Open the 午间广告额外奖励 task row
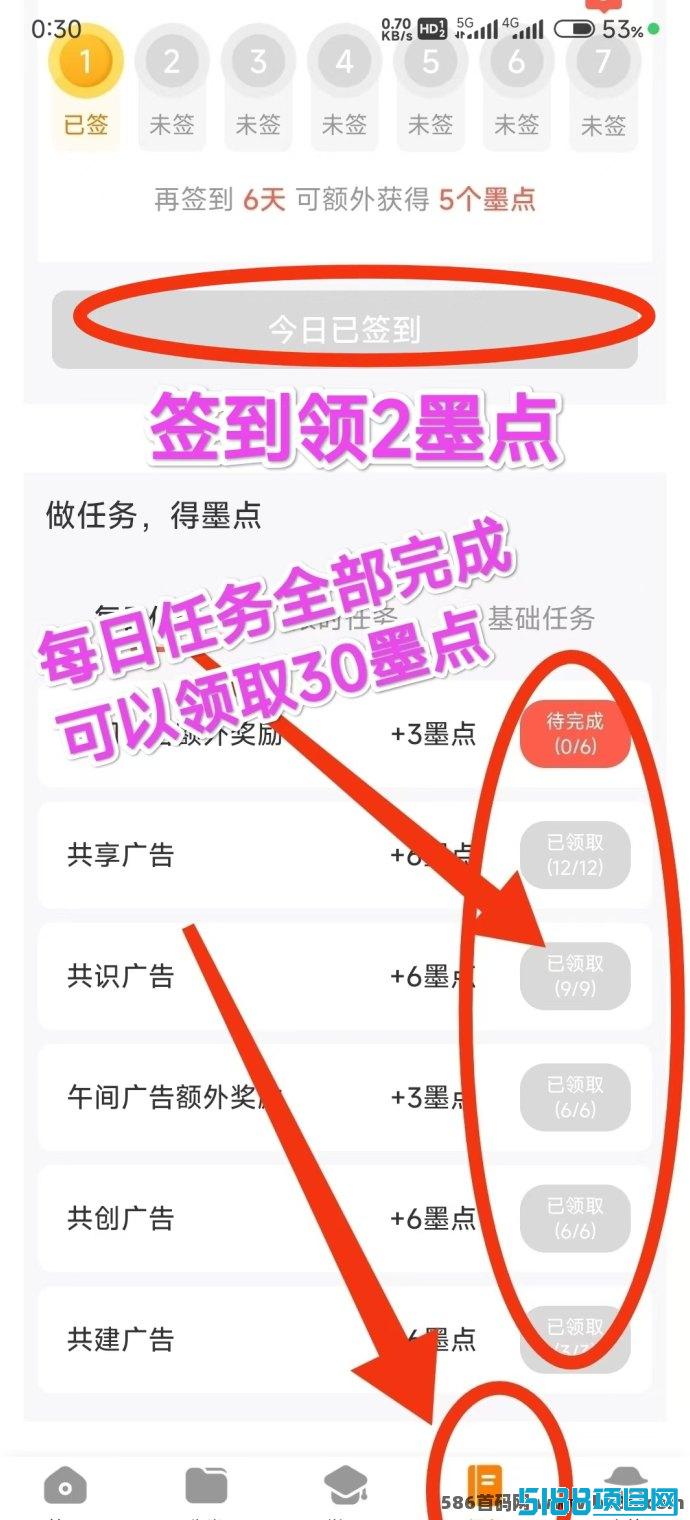The image size is (690, 1520). tap(345, 1097)
